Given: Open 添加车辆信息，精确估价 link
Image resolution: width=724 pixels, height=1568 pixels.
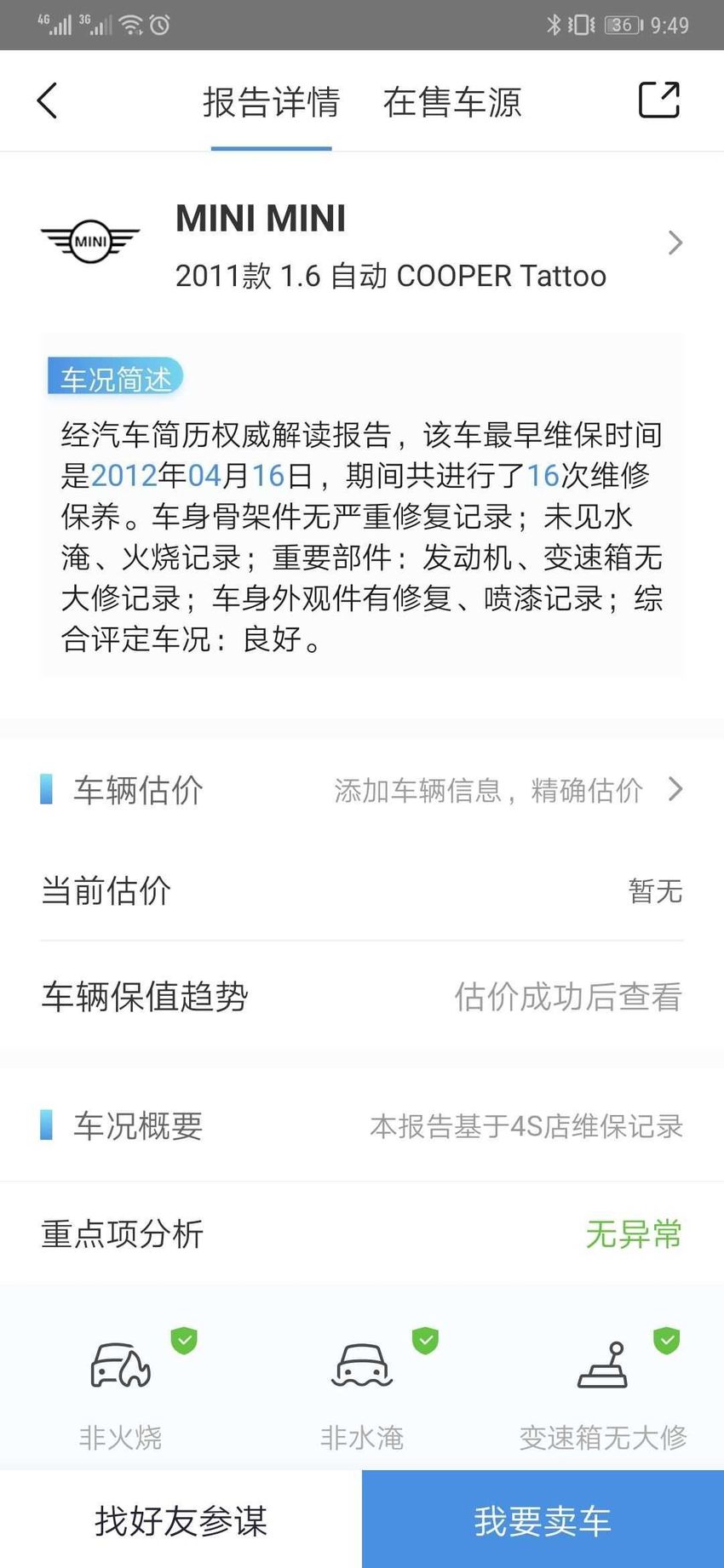Looking at the screenshot, I should pos(509,790).
